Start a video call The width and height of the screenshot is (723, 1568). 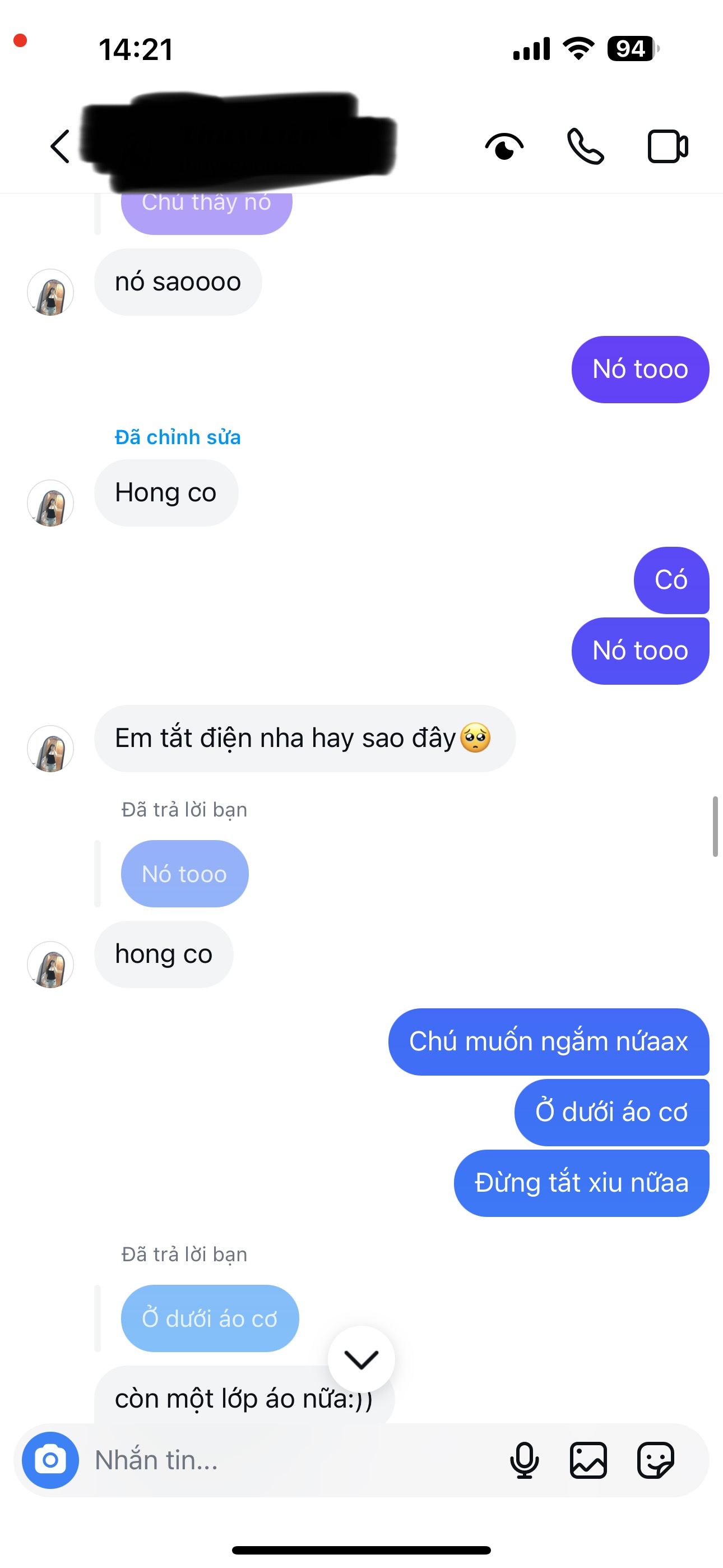(668, 147)
